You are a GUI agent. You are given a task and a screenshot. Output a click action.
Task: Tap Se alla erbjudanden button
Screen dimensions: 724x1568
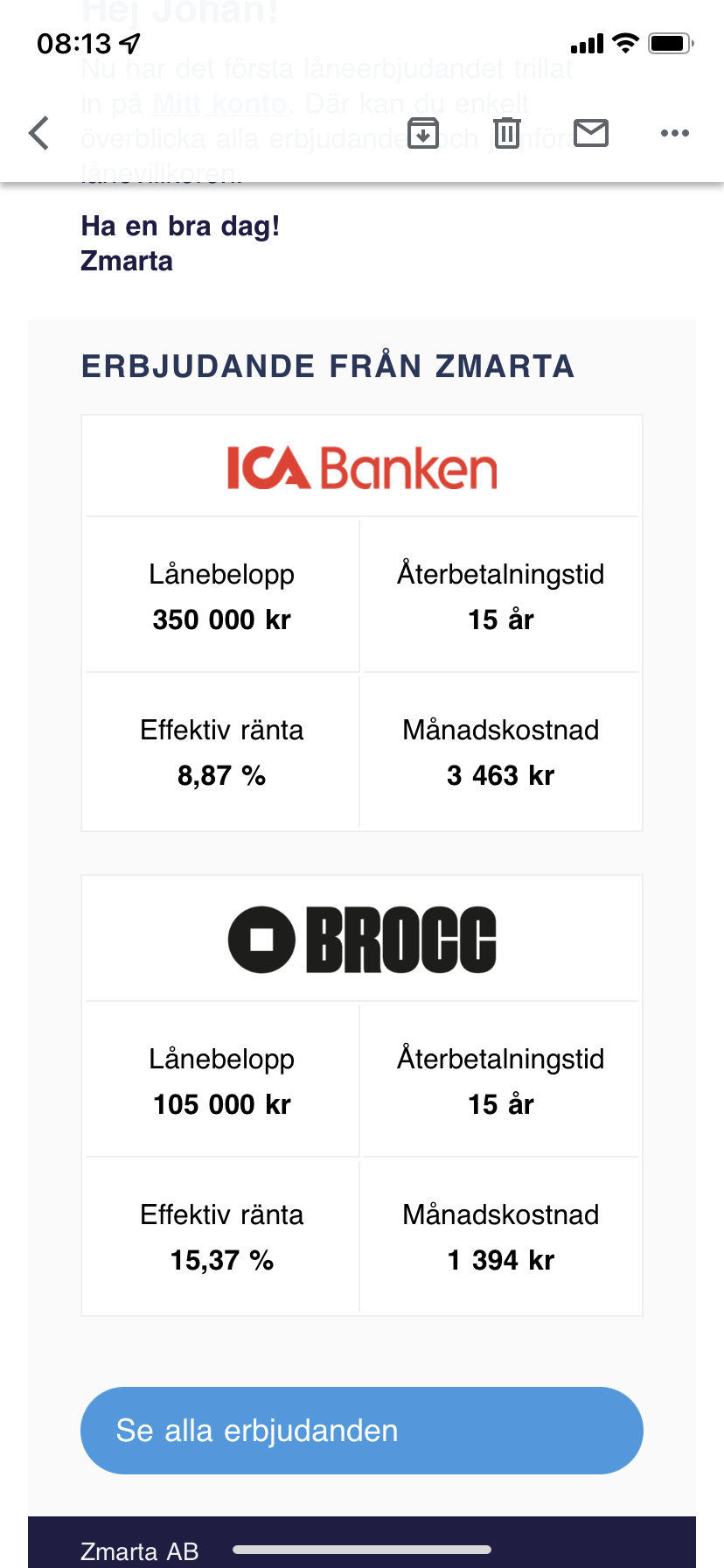pyautogui.click(x=362, y=1431)
